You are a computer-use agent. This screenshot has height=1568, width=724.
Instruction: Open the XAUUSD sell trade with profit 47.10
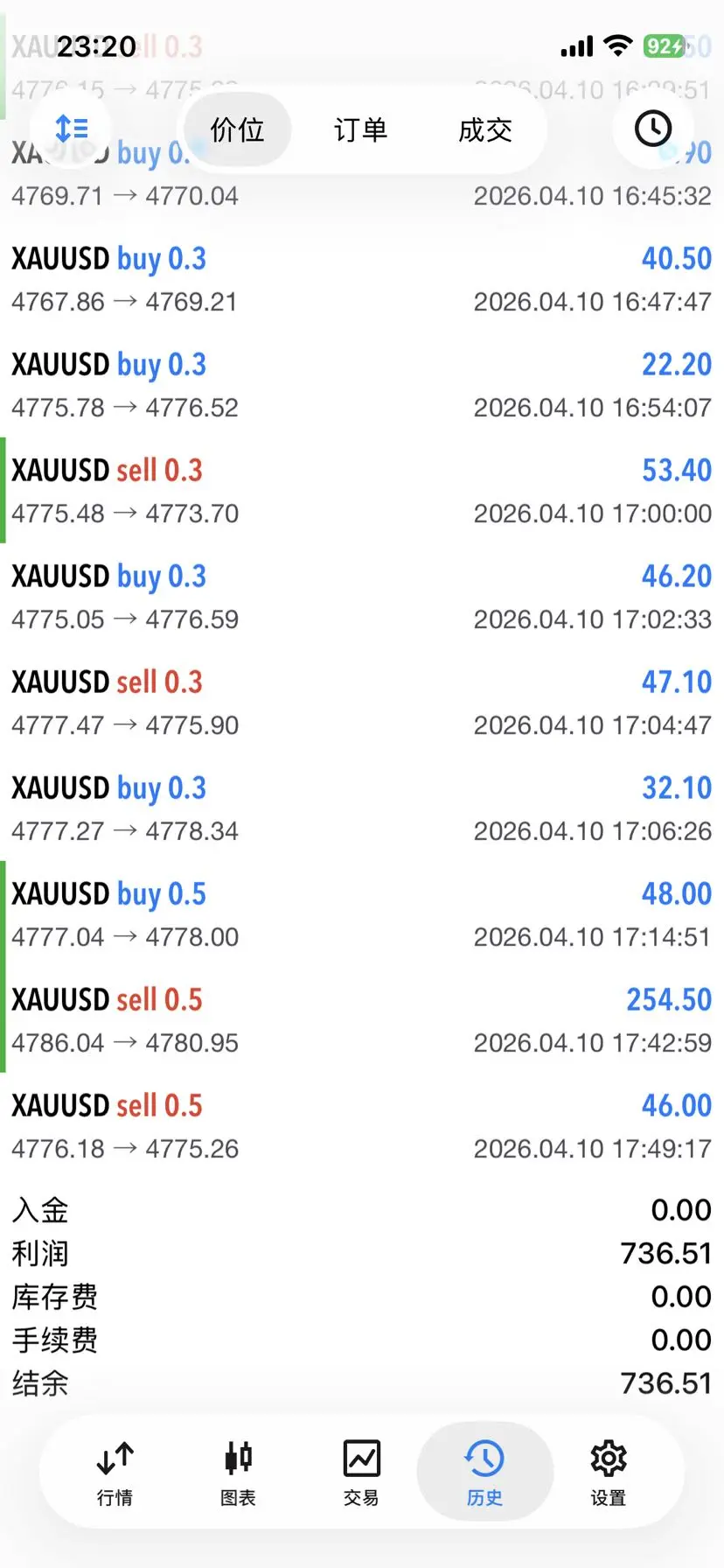point(362,703)
